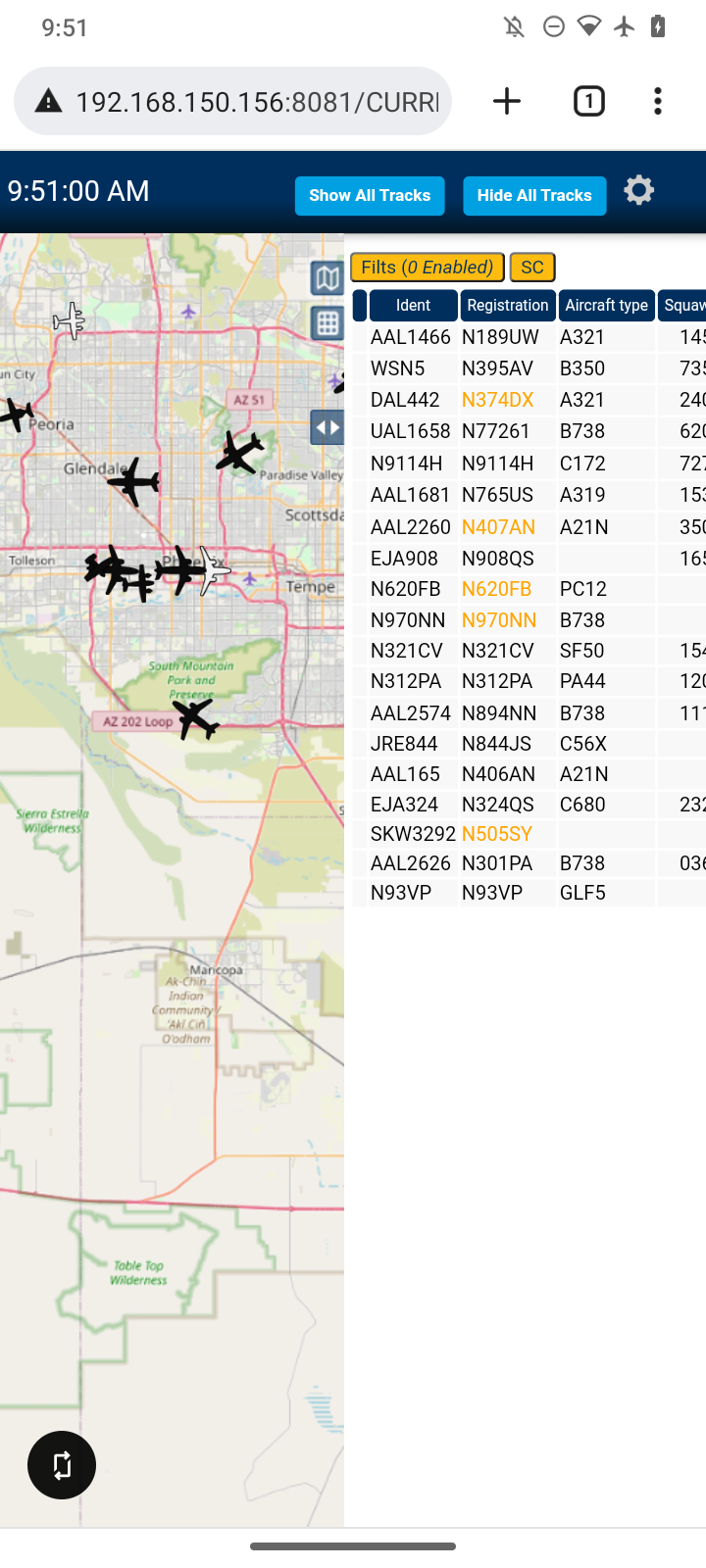Open the Filts (0 Enabled) filter button

427,268
